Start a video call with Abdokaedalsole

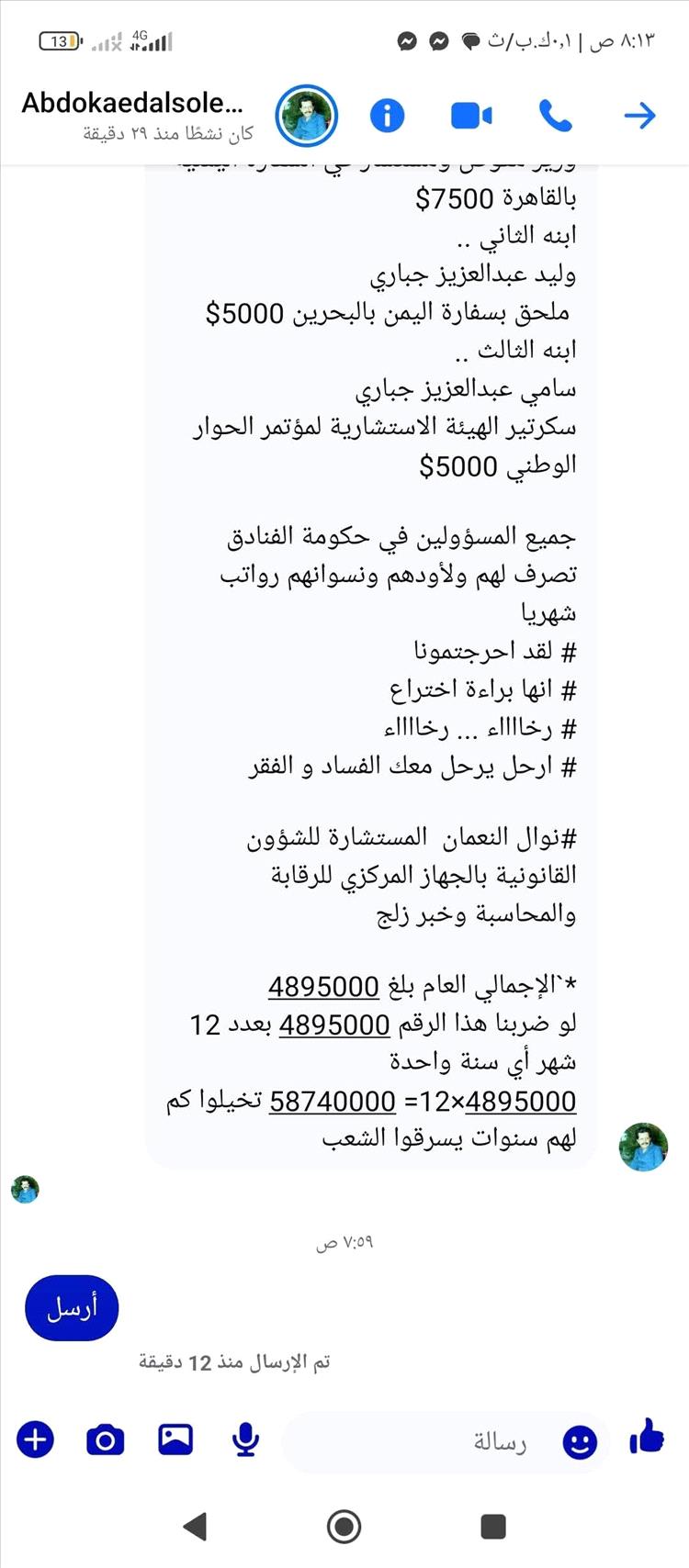[x=471, y=116]
